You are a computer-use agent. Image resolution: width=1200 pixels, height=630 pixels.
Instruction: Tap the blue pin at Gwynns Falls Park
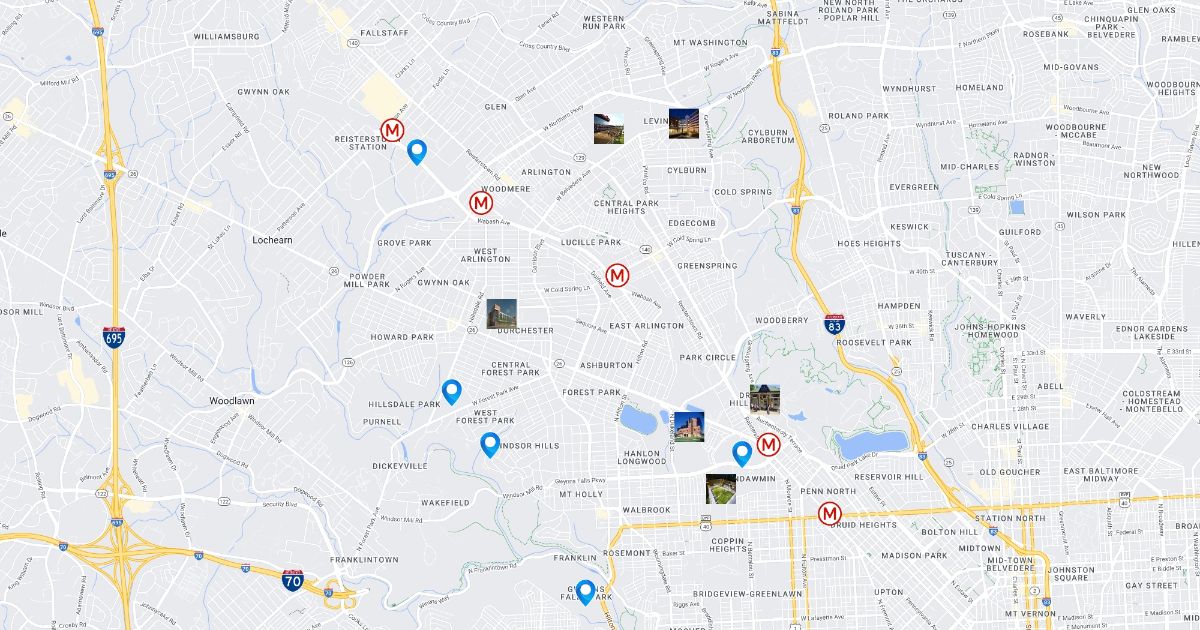[586, 592]
